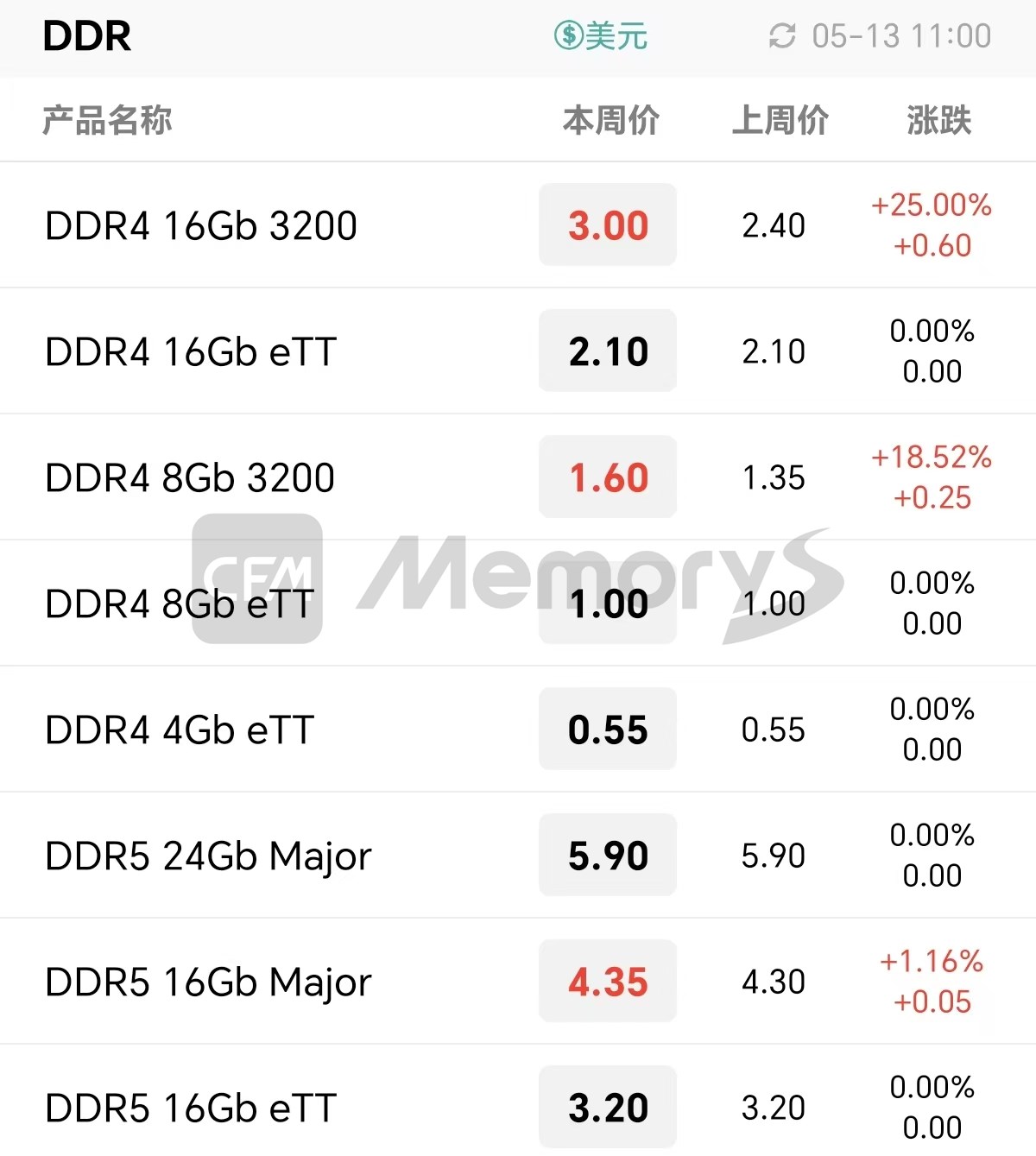This screenshot has width=1036, height=1156.
Task: Open the DDR5 24Gb Major row
Action: click(x=208, y=856)
